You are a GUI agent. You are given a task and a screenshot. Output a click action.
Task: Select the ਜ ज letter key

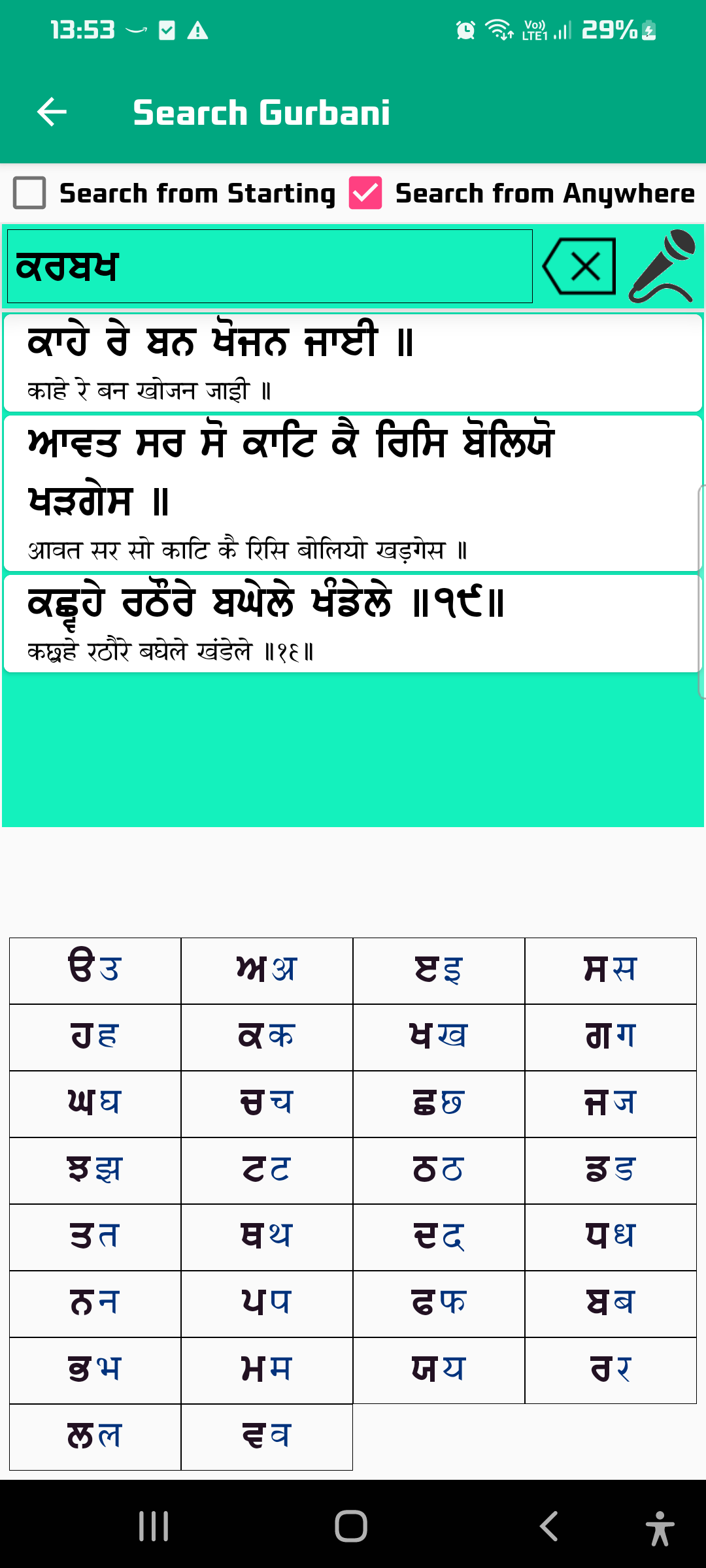click(611, 1103)
